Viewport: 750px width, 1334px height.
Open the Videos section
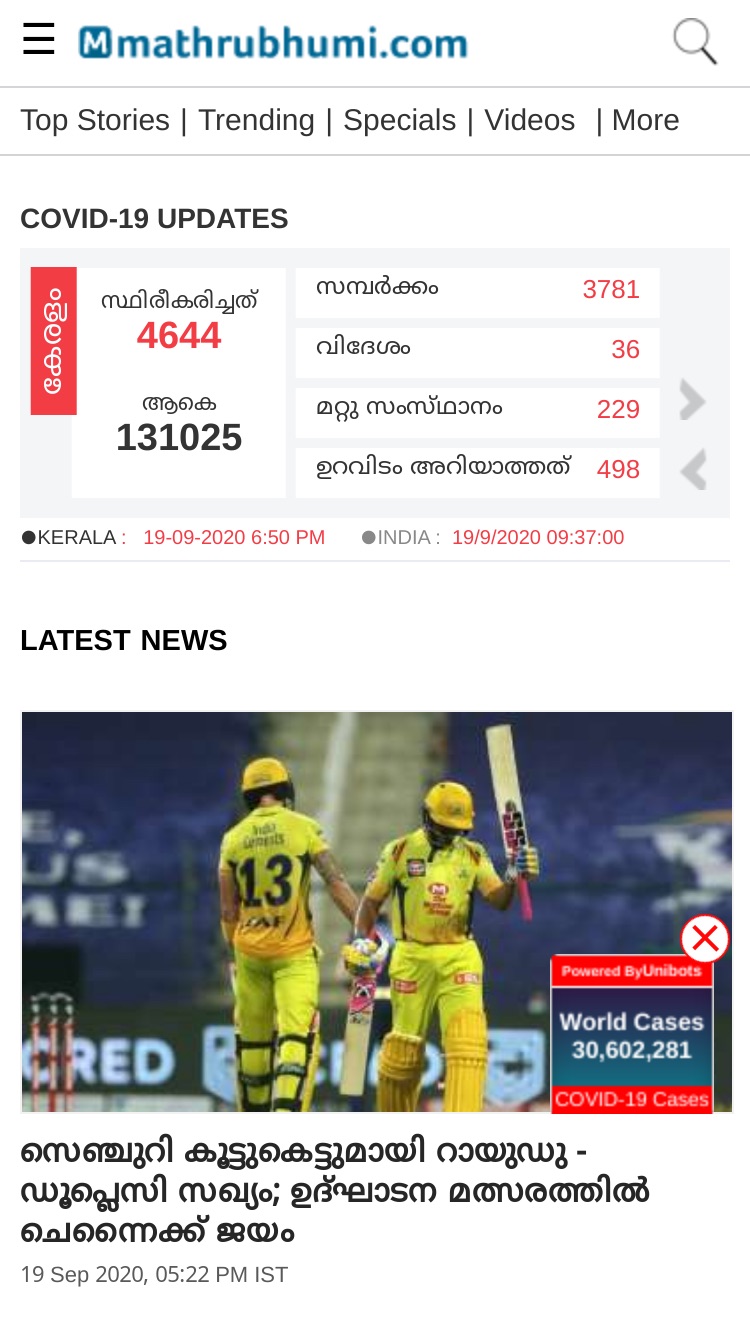pyautogui.click(x=530, y=120)
